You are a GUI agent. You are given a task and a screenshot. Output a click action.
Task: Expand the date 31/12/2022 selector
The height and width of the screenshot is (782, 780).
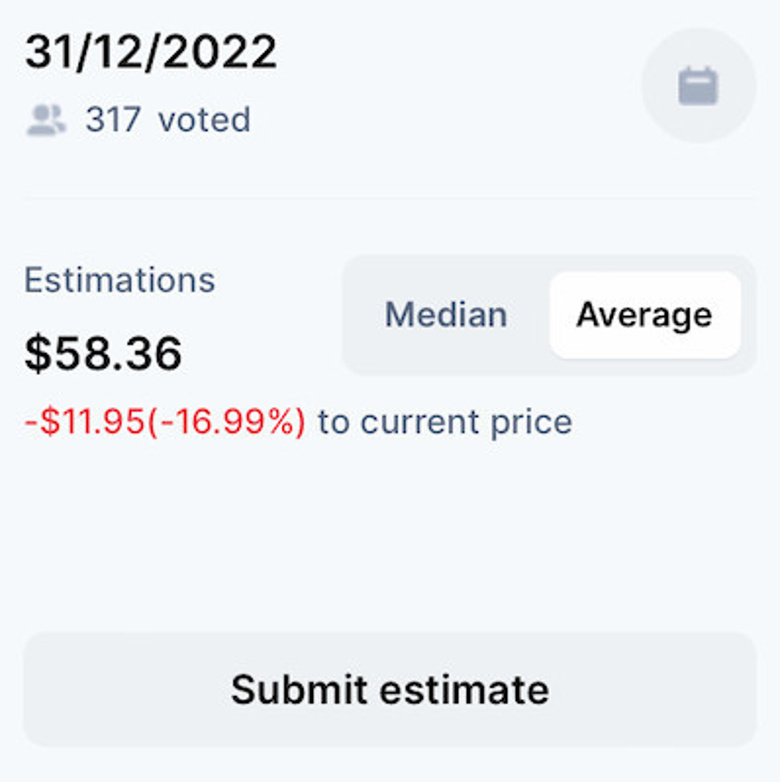(151, 50)
